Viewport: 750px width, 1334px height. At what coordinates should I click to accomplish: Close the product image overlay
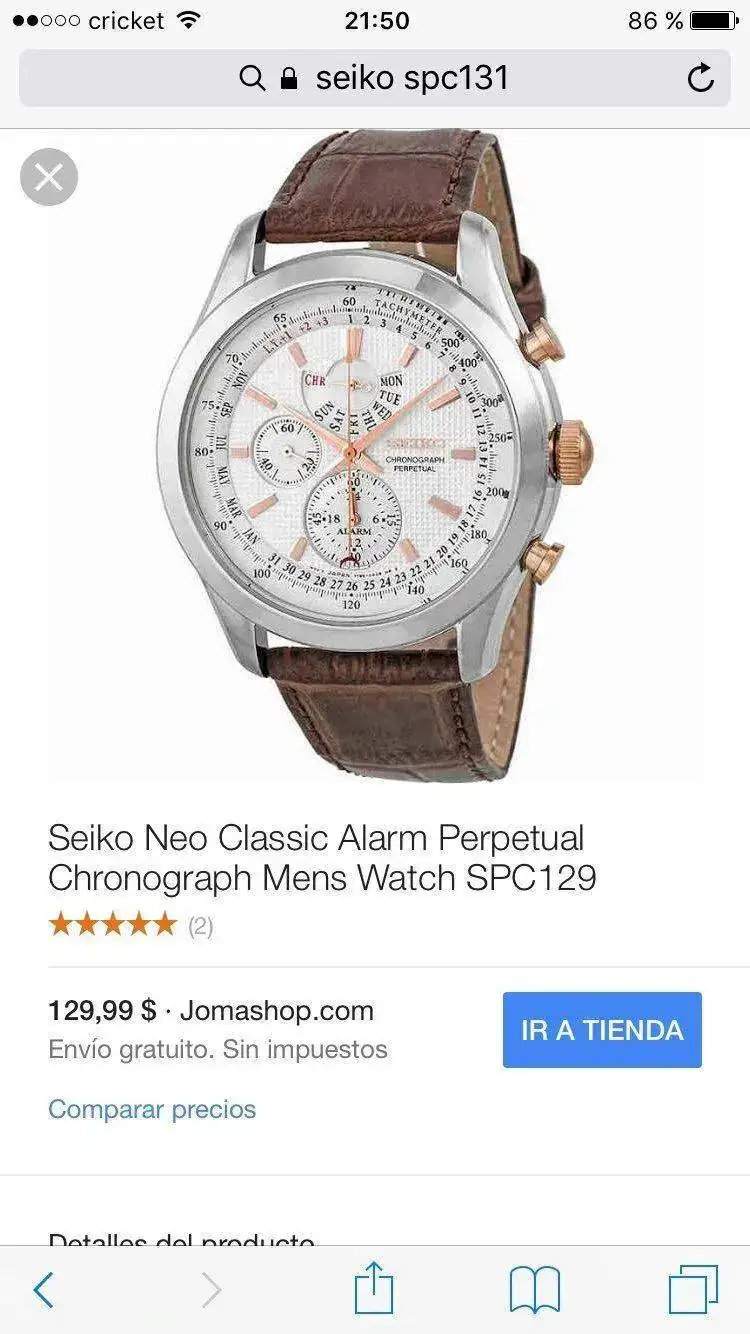(x=49, y=177)
